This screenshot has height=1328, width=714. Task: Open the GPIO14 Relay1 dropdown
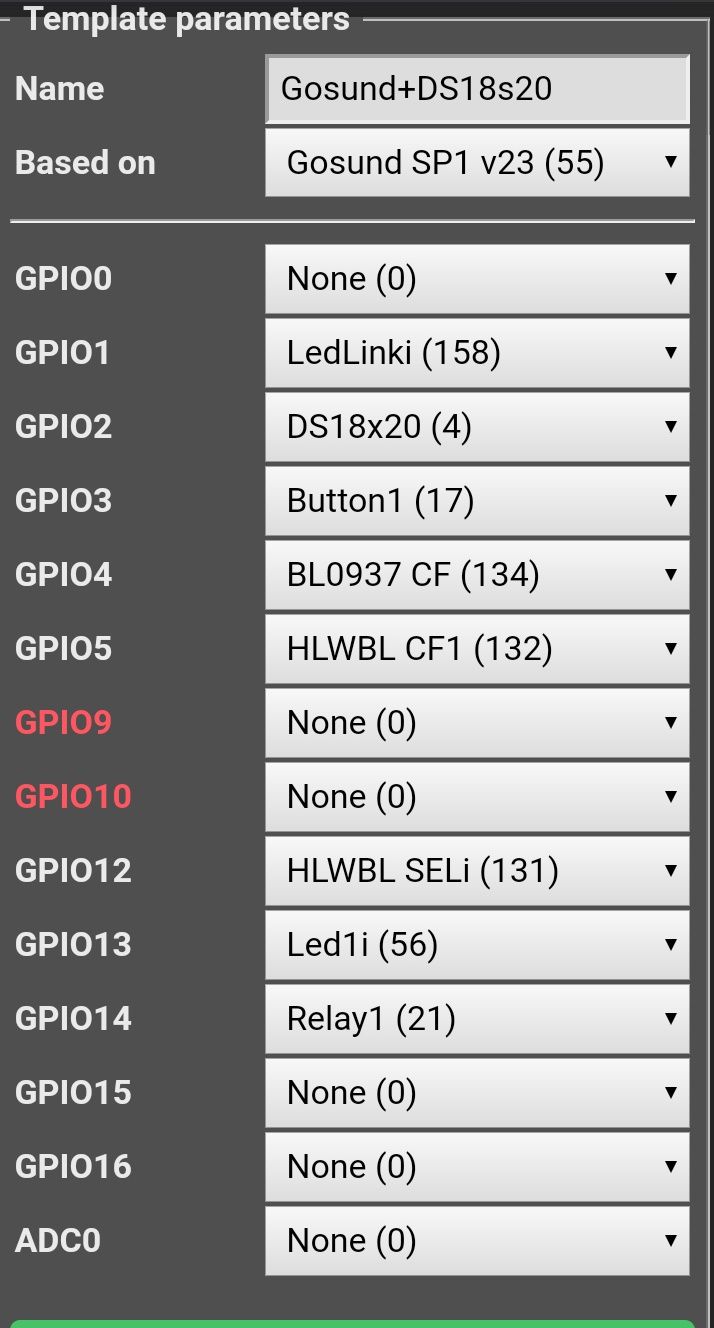pos(477,1019)
